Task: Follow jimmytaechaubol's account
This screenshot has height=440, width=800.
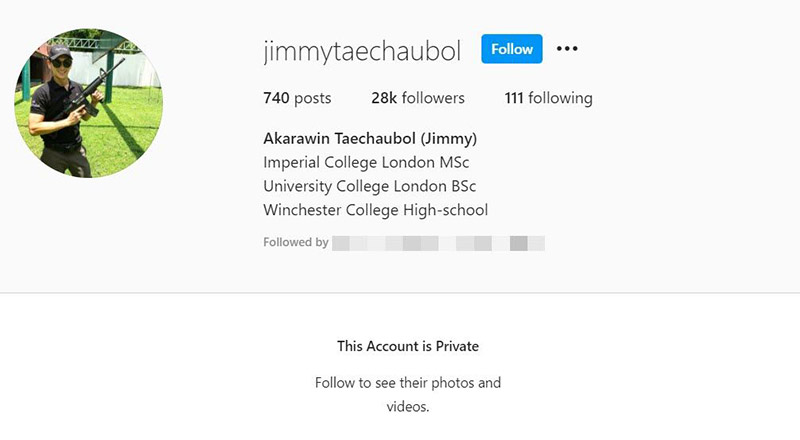Action: [x=511, y=49]
